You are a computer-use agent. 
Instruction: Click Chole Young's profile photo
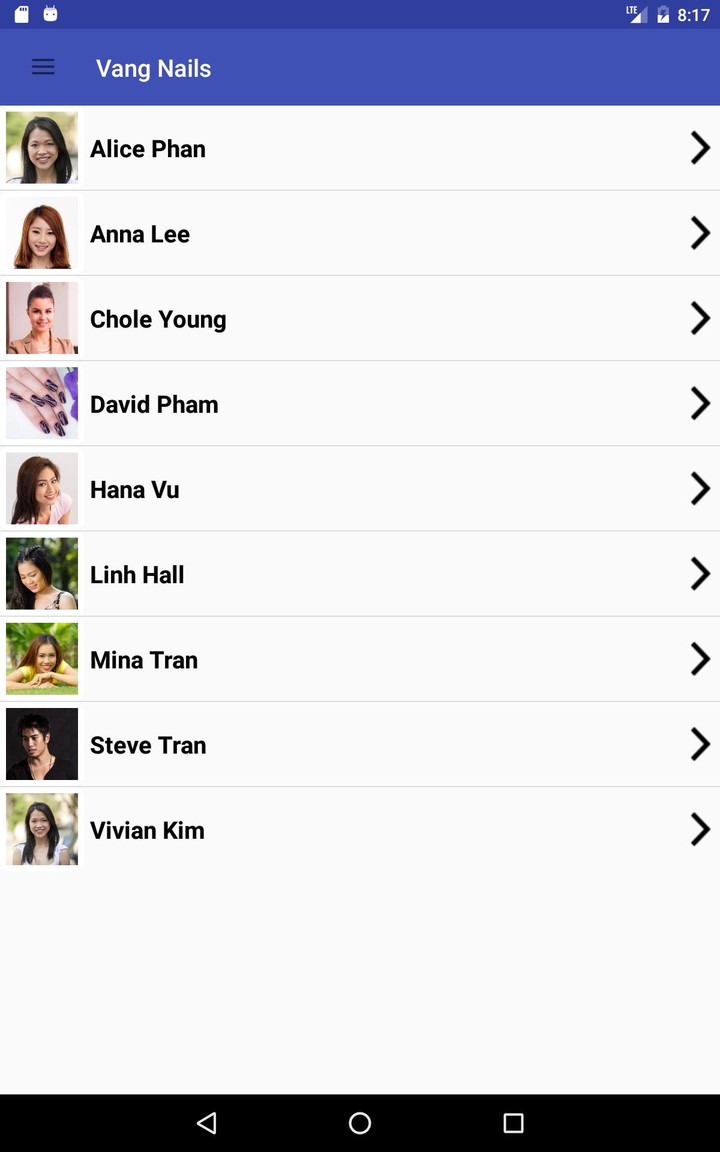(x=41, y=317)
